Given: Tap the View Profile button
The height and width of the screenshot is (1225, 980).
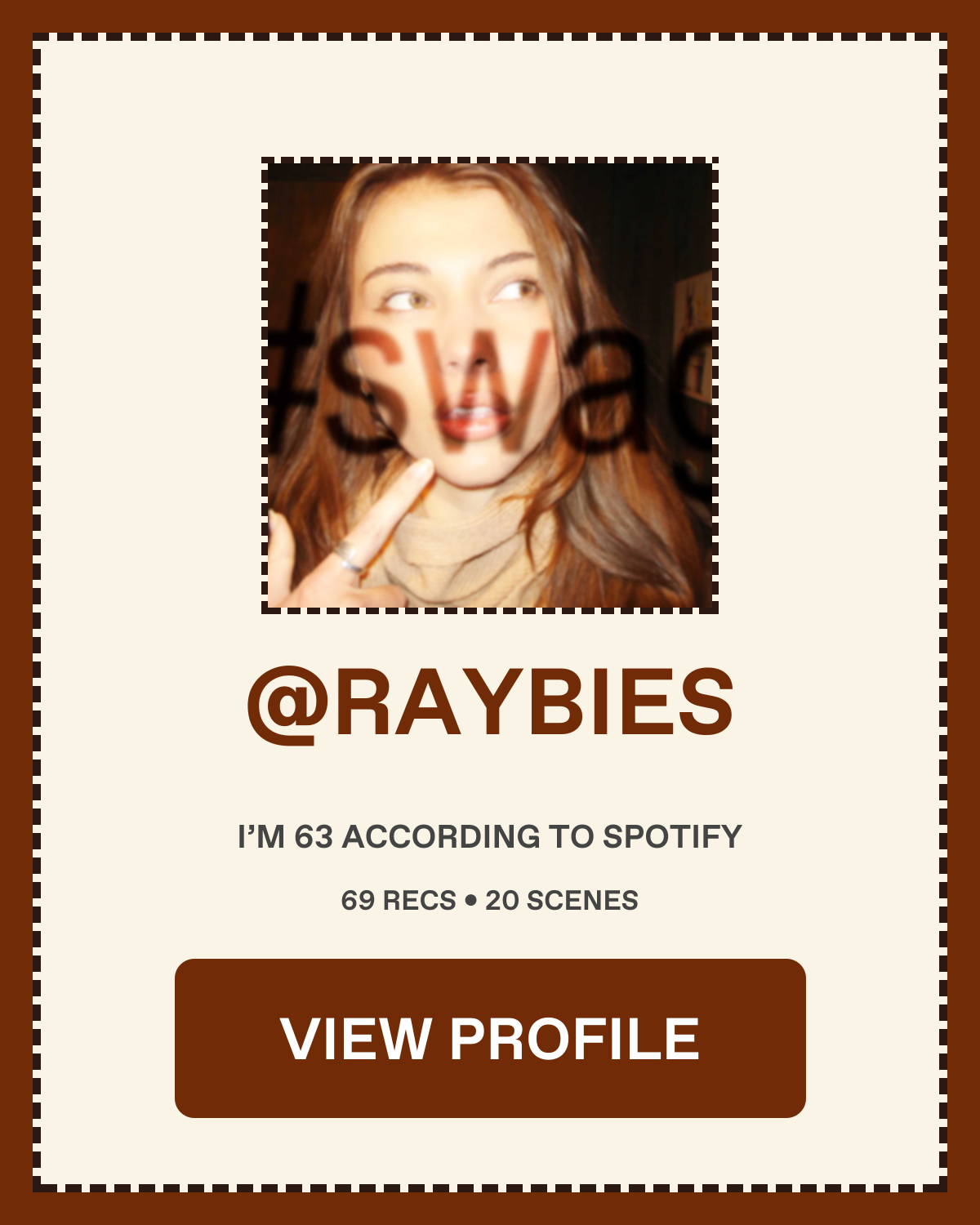Looking at the screenshot, I should [490, 1038].
